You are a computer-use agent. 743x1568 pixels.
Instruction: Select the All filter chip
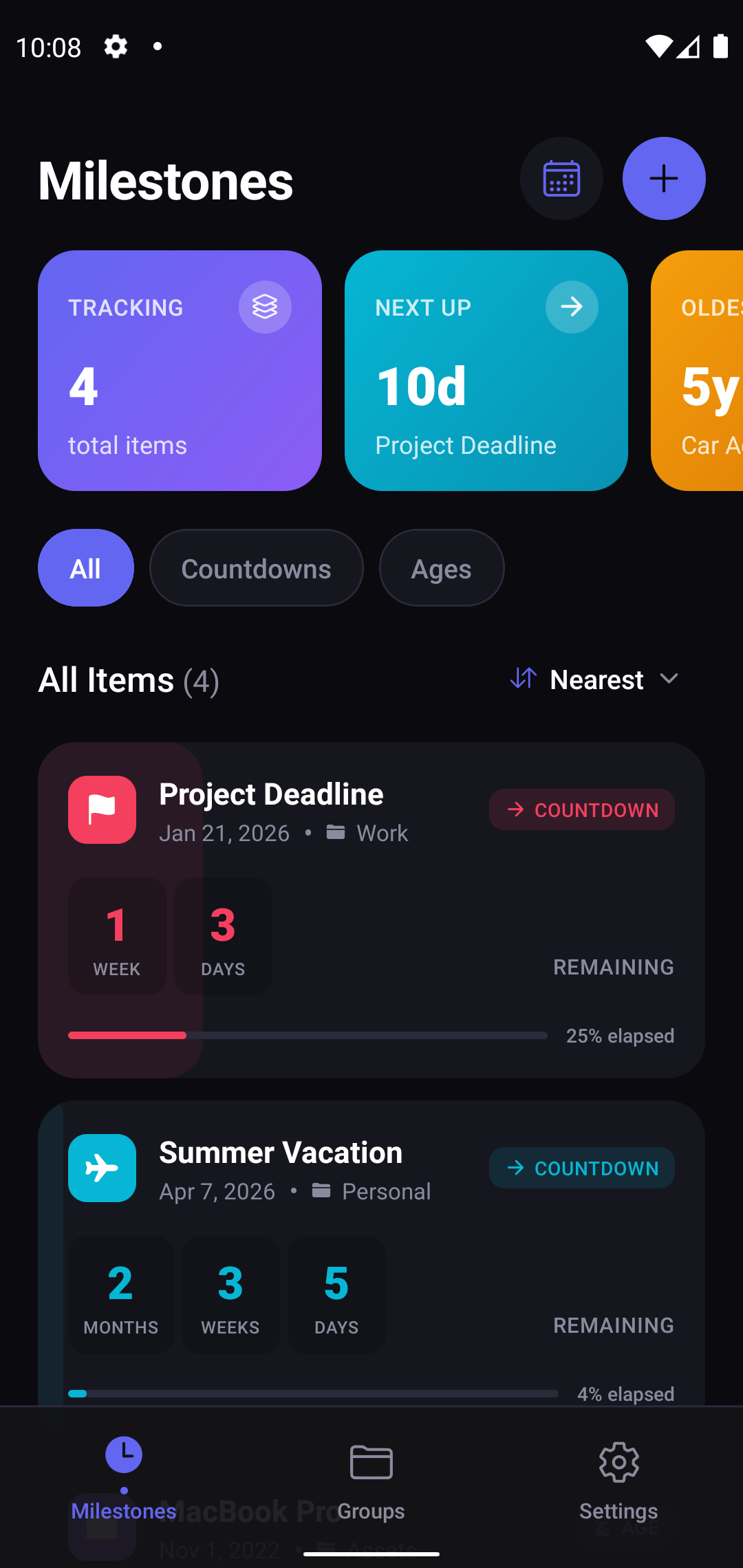(x=85, y=568)
